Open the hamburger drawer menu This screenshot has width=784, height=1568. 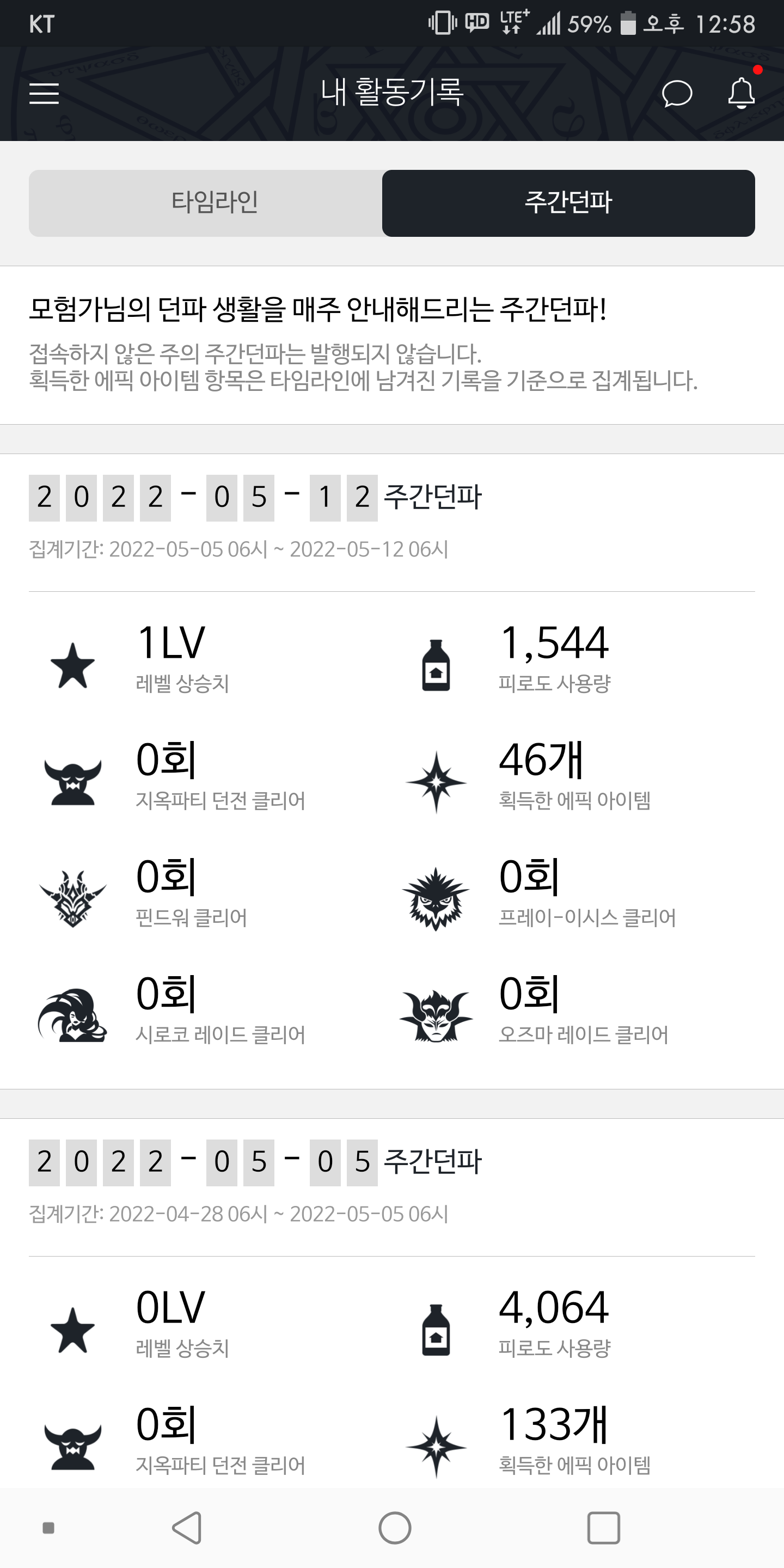45,94
